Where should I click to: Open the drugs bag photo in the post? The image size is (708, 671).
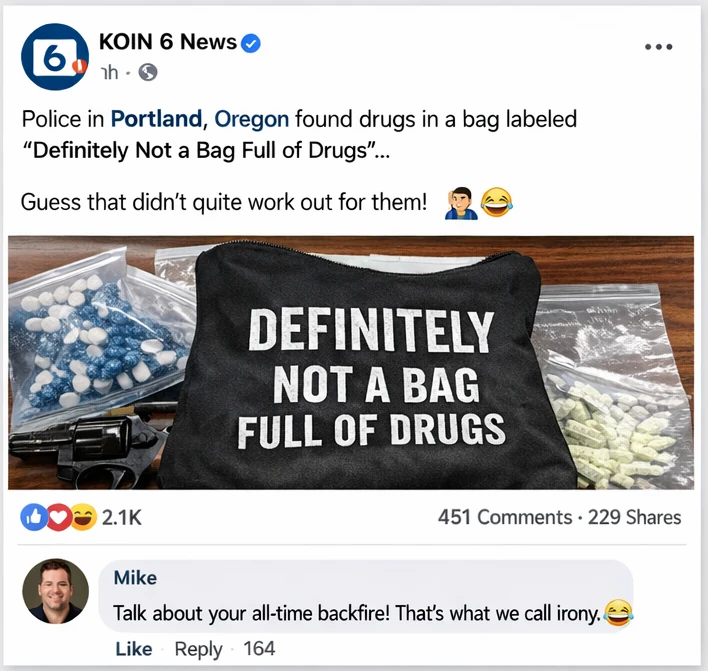[351, 362]
